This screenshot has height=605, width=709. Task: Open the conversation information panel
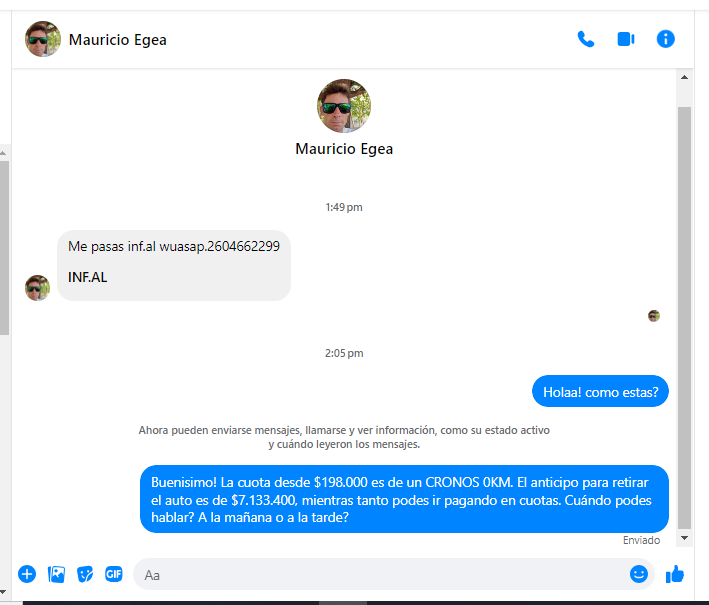click(x=666, y=39)
